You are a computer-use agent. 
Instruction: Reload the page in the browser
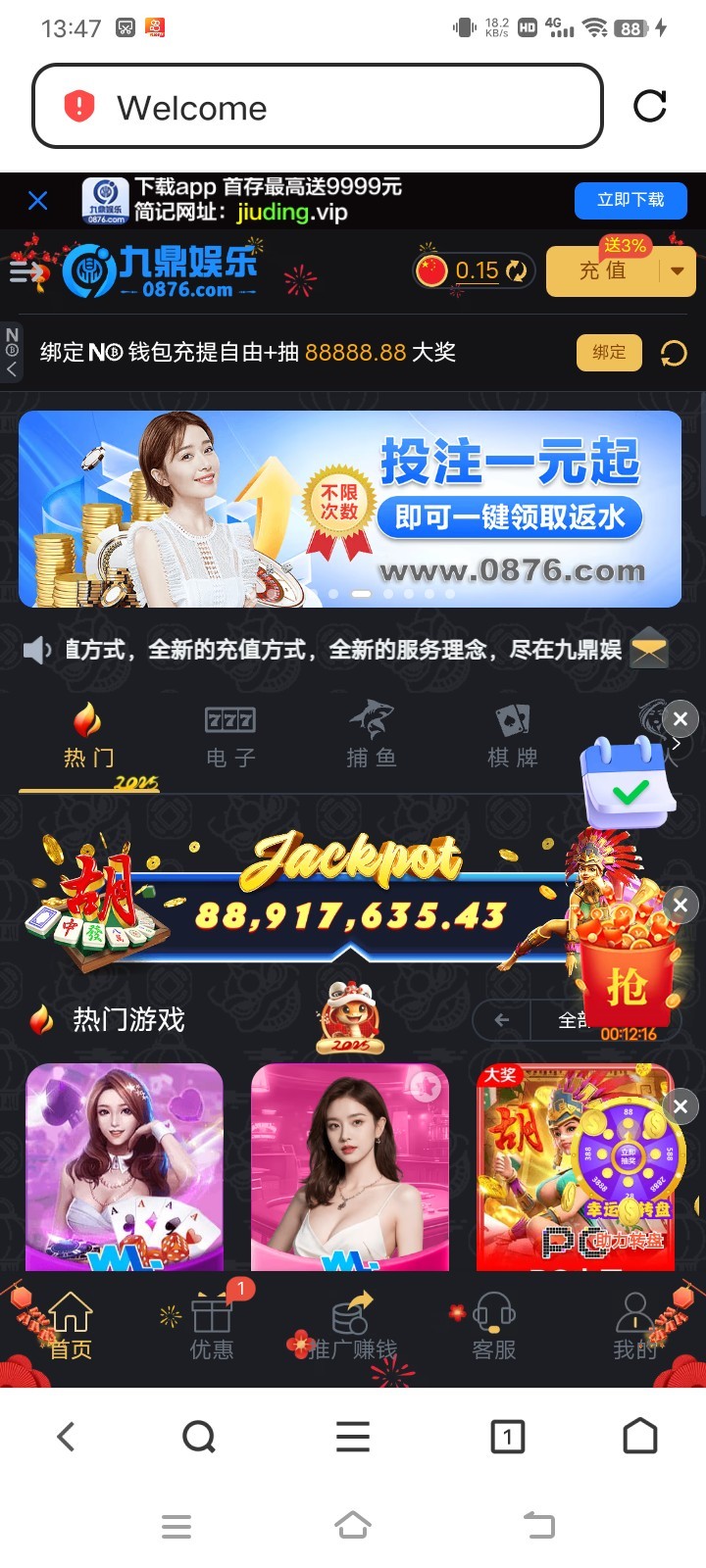(649, 106)
